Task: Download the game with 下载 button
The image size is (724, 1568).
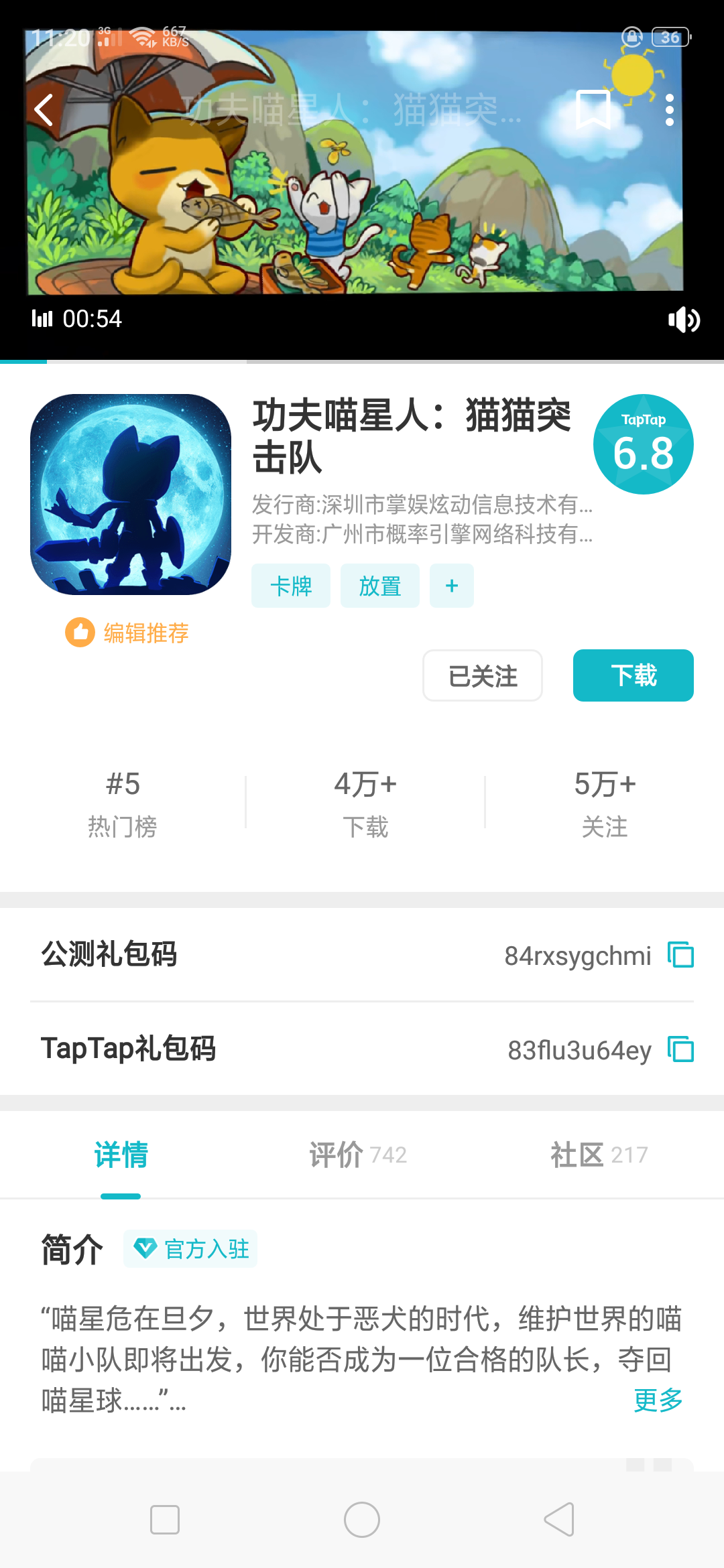Action: point(633,675)
